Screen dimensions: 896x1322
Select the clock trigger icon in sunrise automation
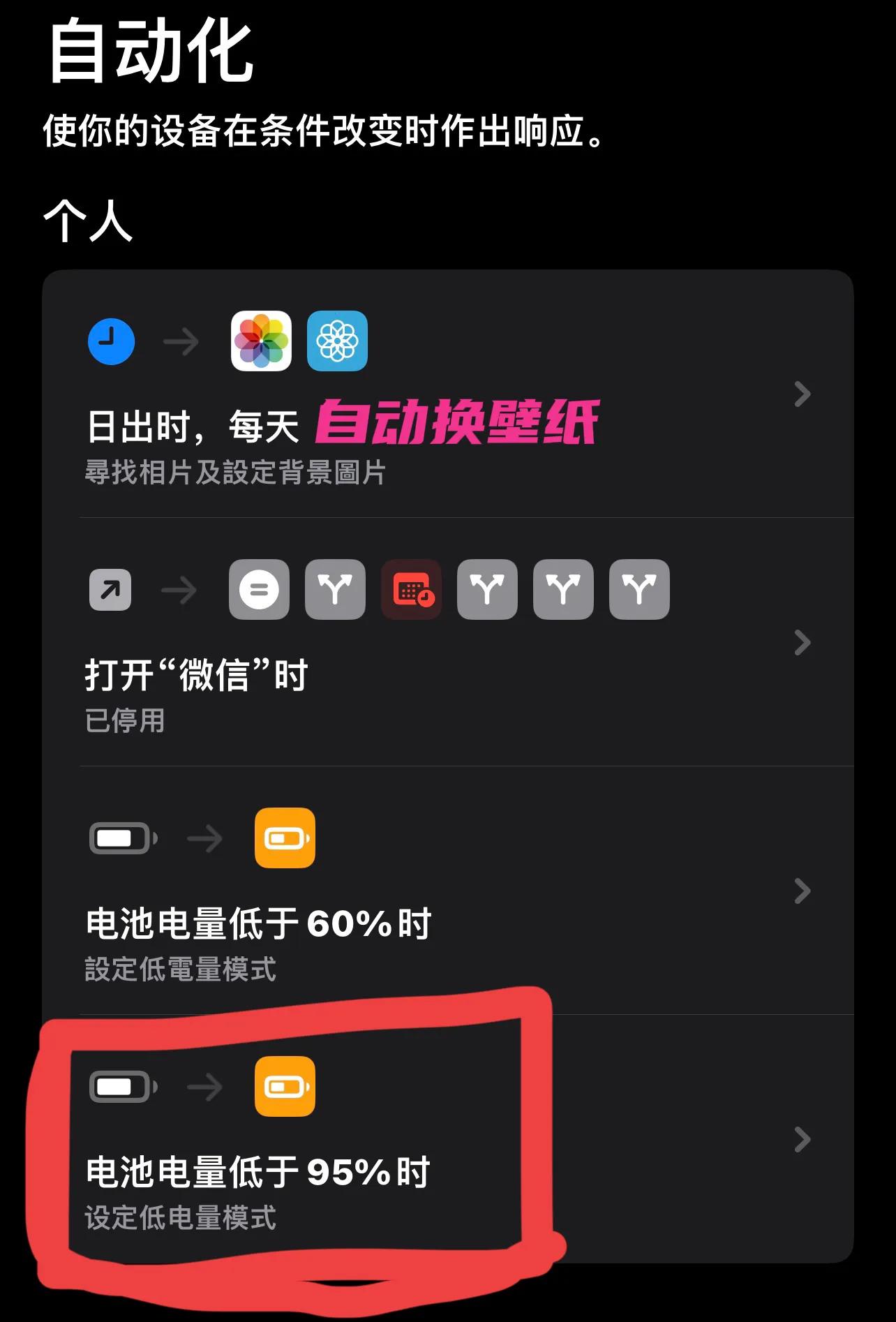click(110, 341)
